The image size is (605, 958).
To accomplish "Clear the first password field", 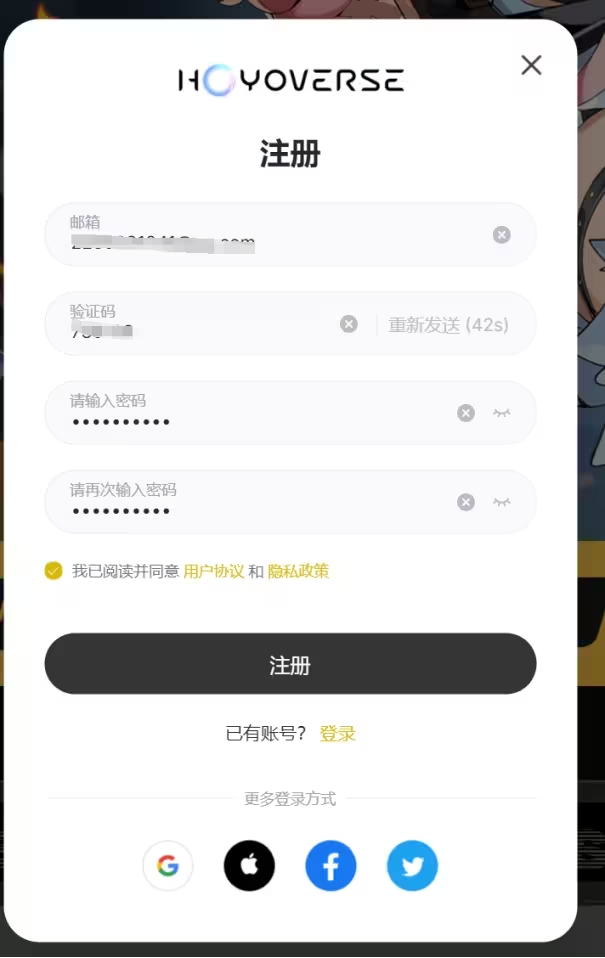I will click(466, 413).
